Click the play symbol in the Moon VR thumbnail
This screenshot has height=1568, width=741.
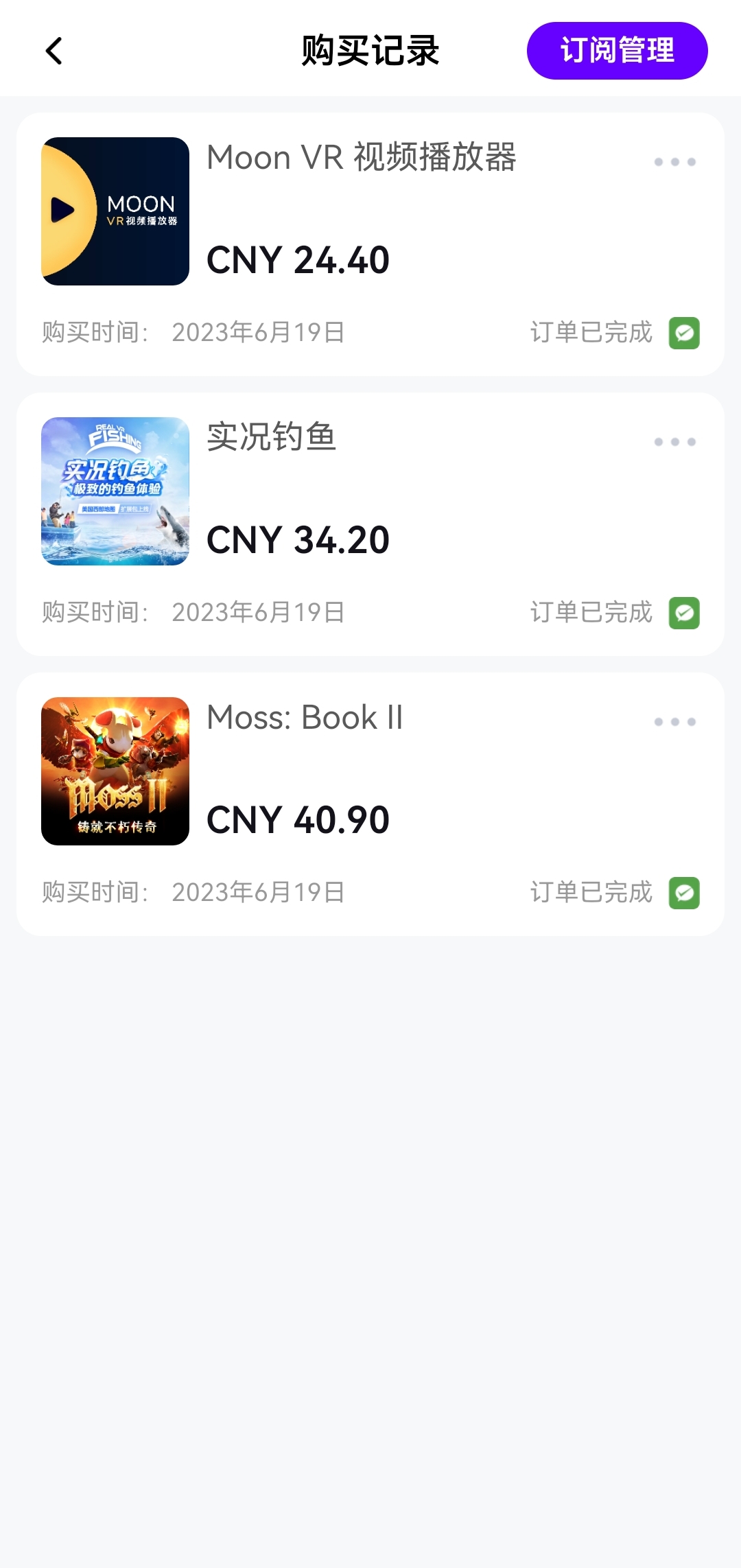coord(63,209)
